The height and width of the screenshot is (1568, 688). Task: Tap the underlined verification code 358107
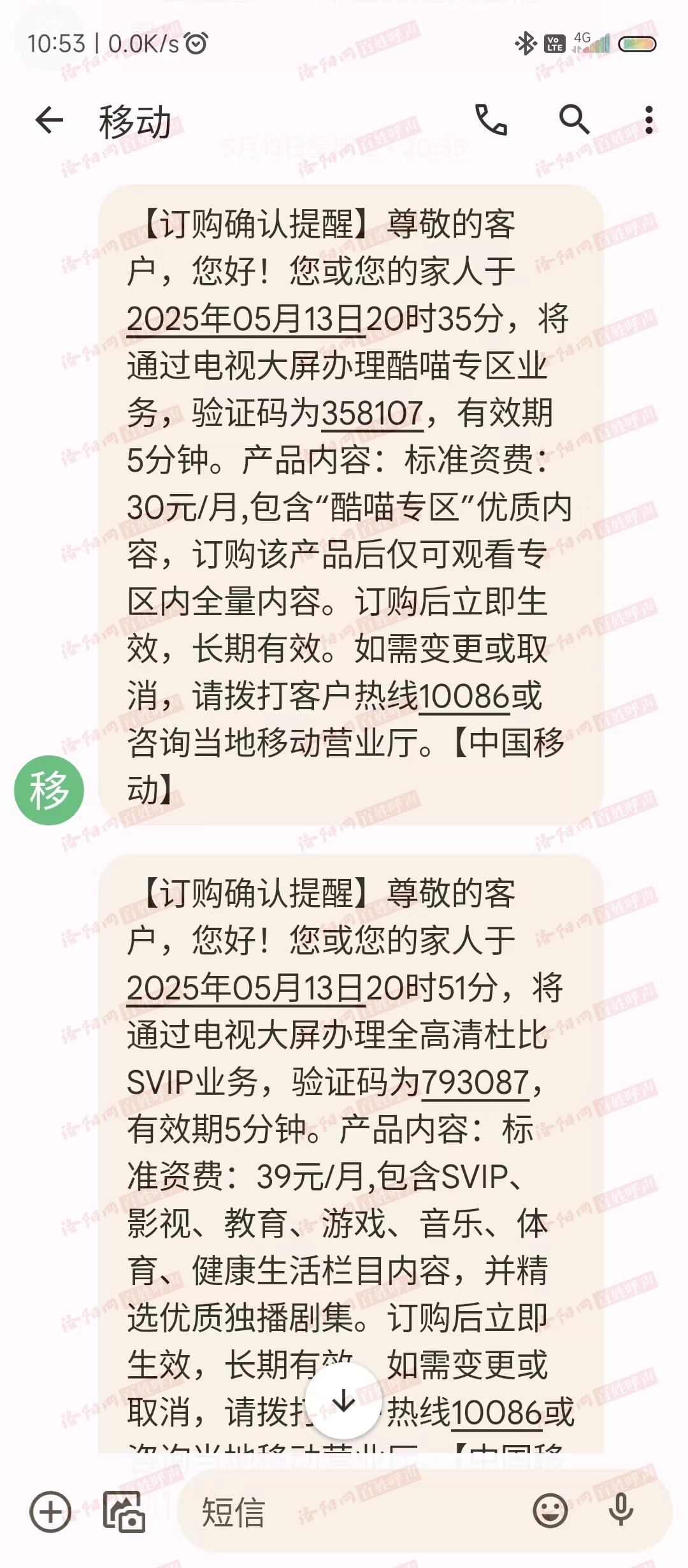pyautogui.click(x=372, y=413)
